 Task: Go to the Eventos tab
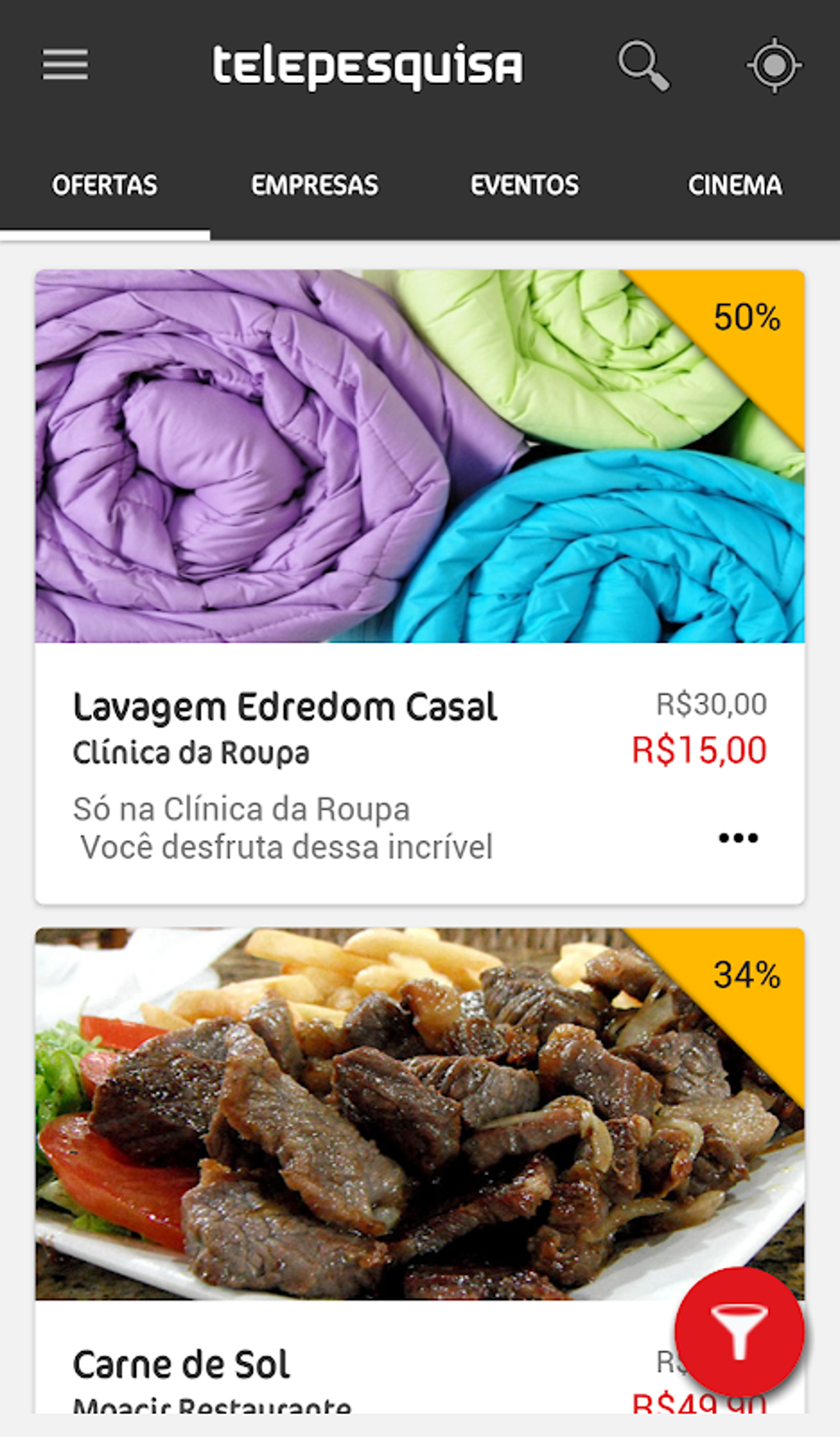(525, 185)
